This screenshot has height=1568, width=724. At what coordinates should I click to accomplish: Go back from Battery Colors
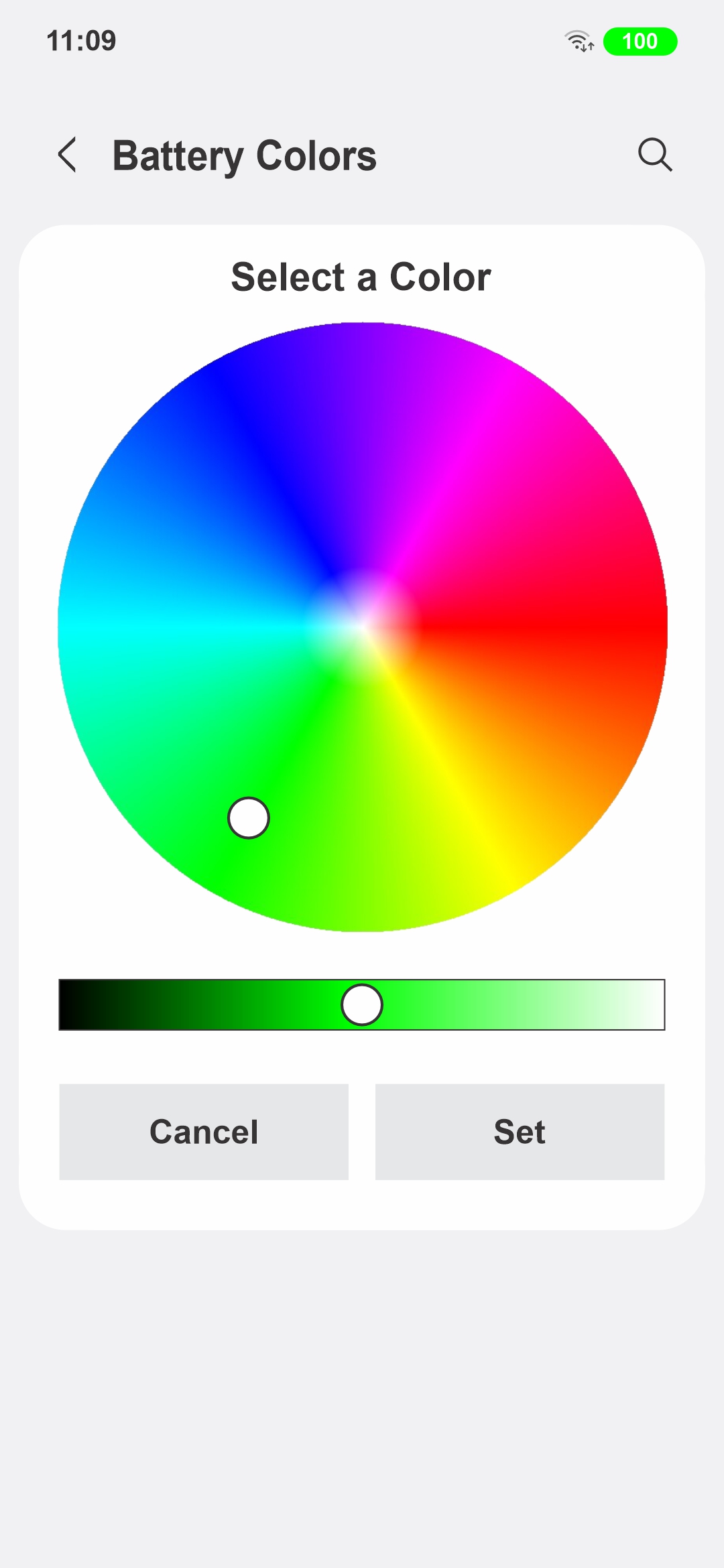pos(67,155)
